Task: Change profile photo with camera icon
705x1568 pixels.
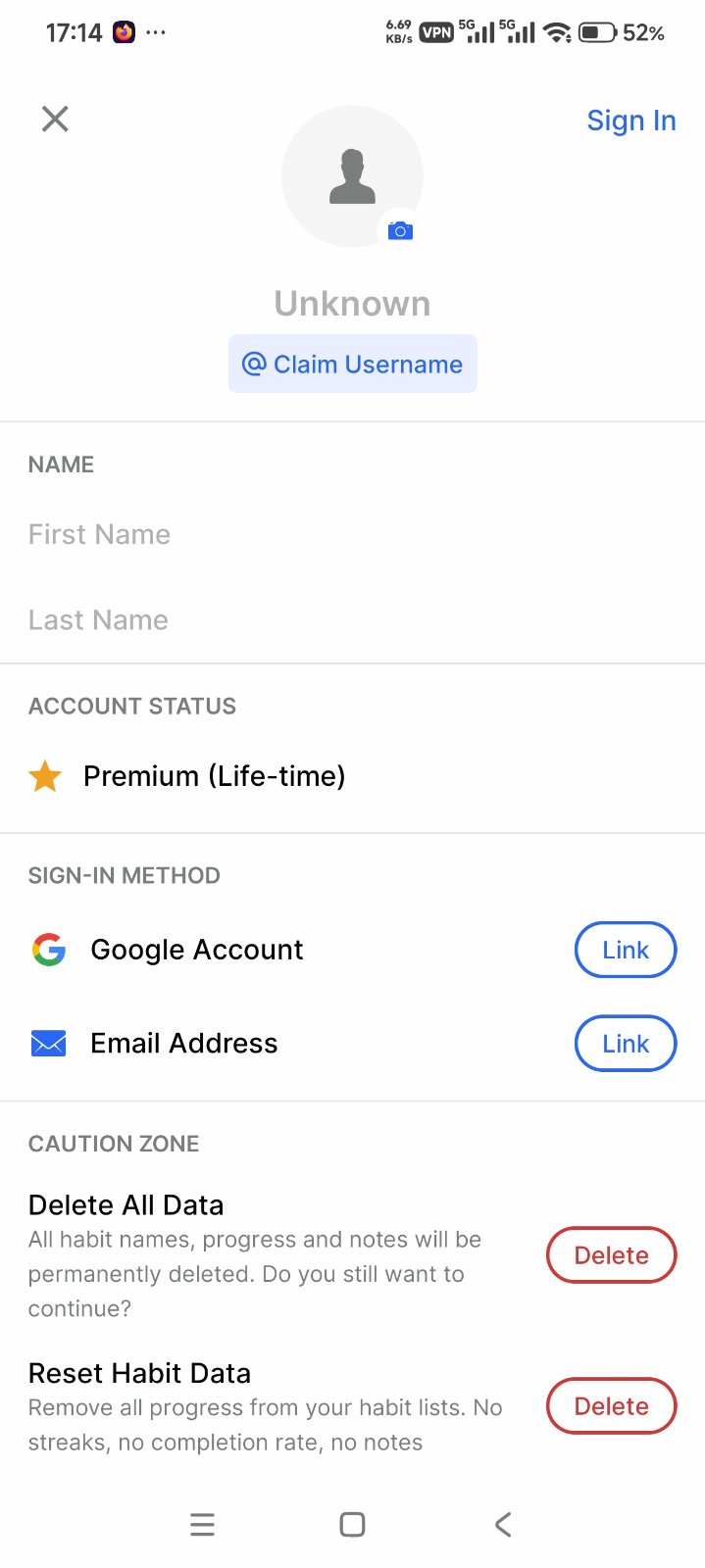Action: click(x=399, y=231)
